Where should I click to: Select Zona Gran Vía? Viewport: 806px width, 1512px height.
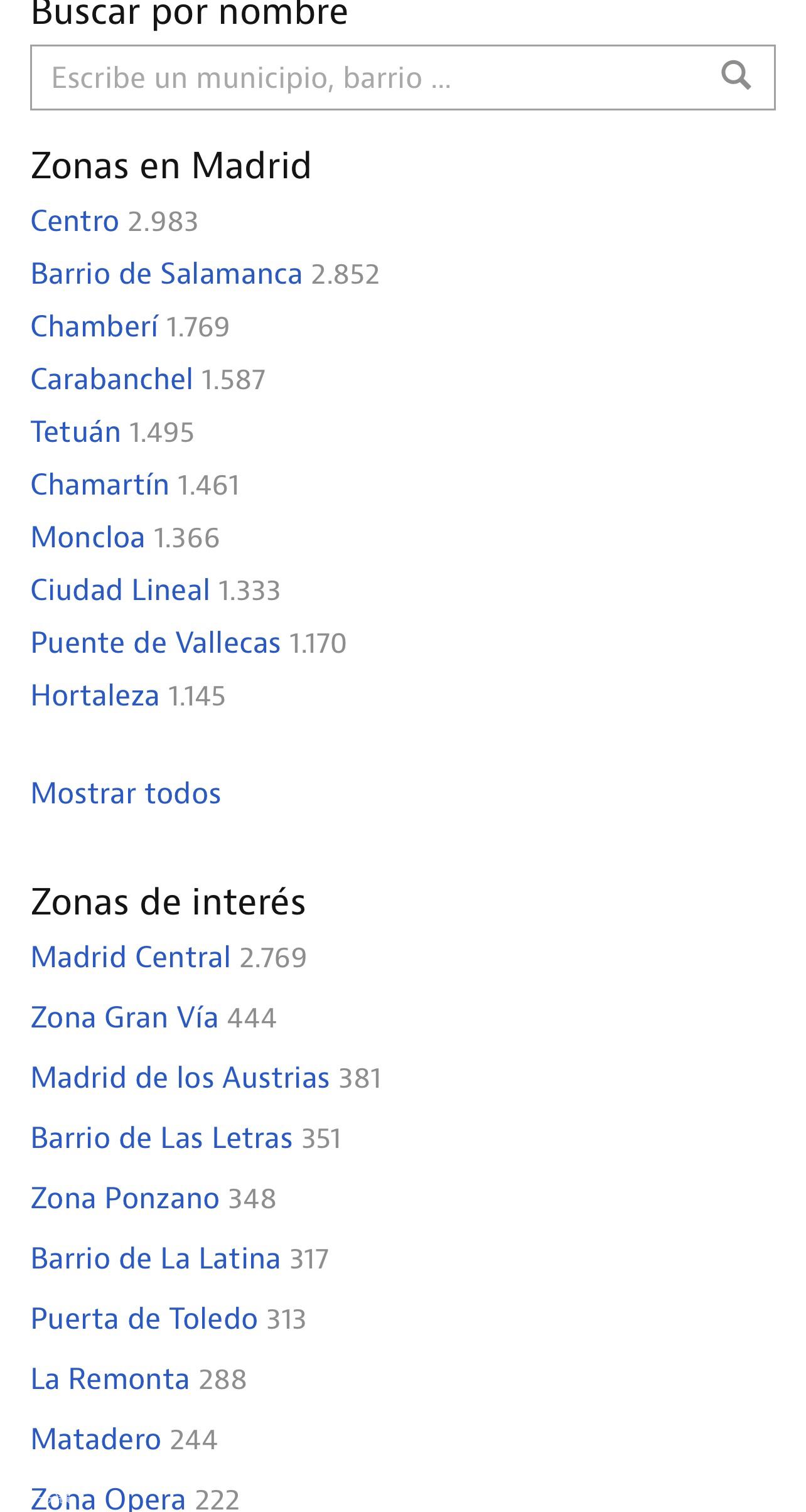click(124, 1018)
